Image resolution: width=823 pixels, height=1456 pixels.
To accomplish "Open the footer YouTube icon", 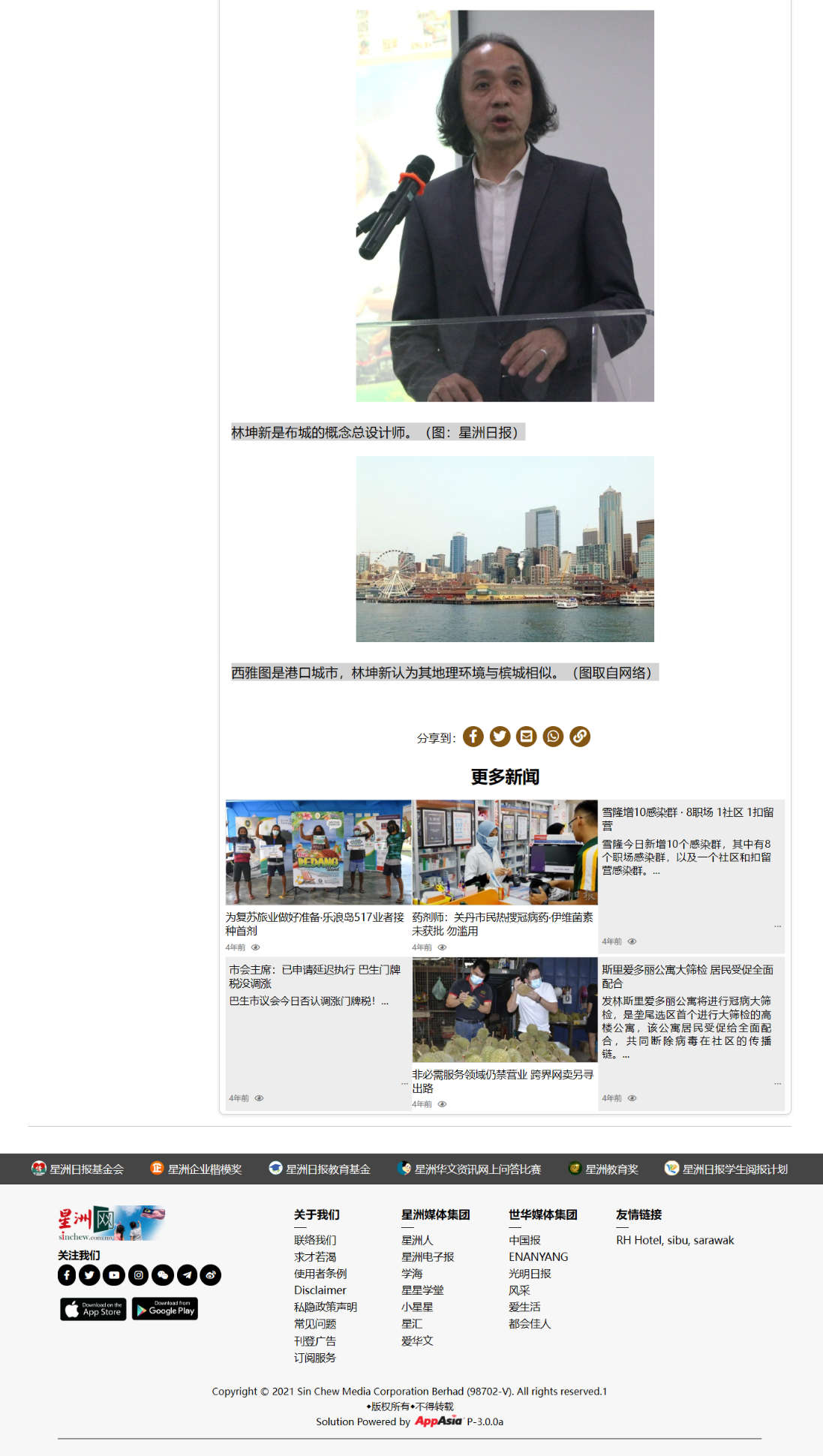I will (114, 1274).
